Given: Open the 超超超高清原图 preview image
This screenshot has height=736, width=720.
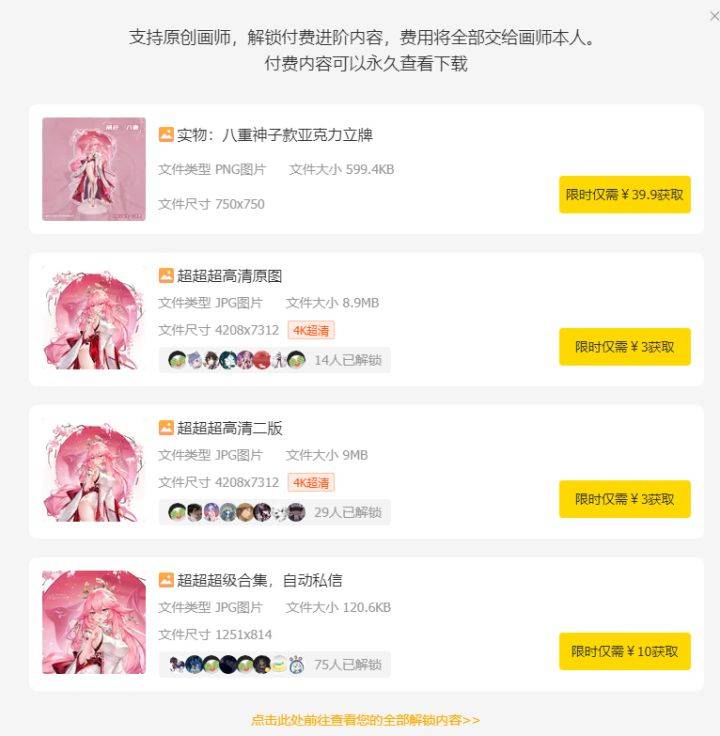Looking at the screenshot, I should [x=94, y=321].
